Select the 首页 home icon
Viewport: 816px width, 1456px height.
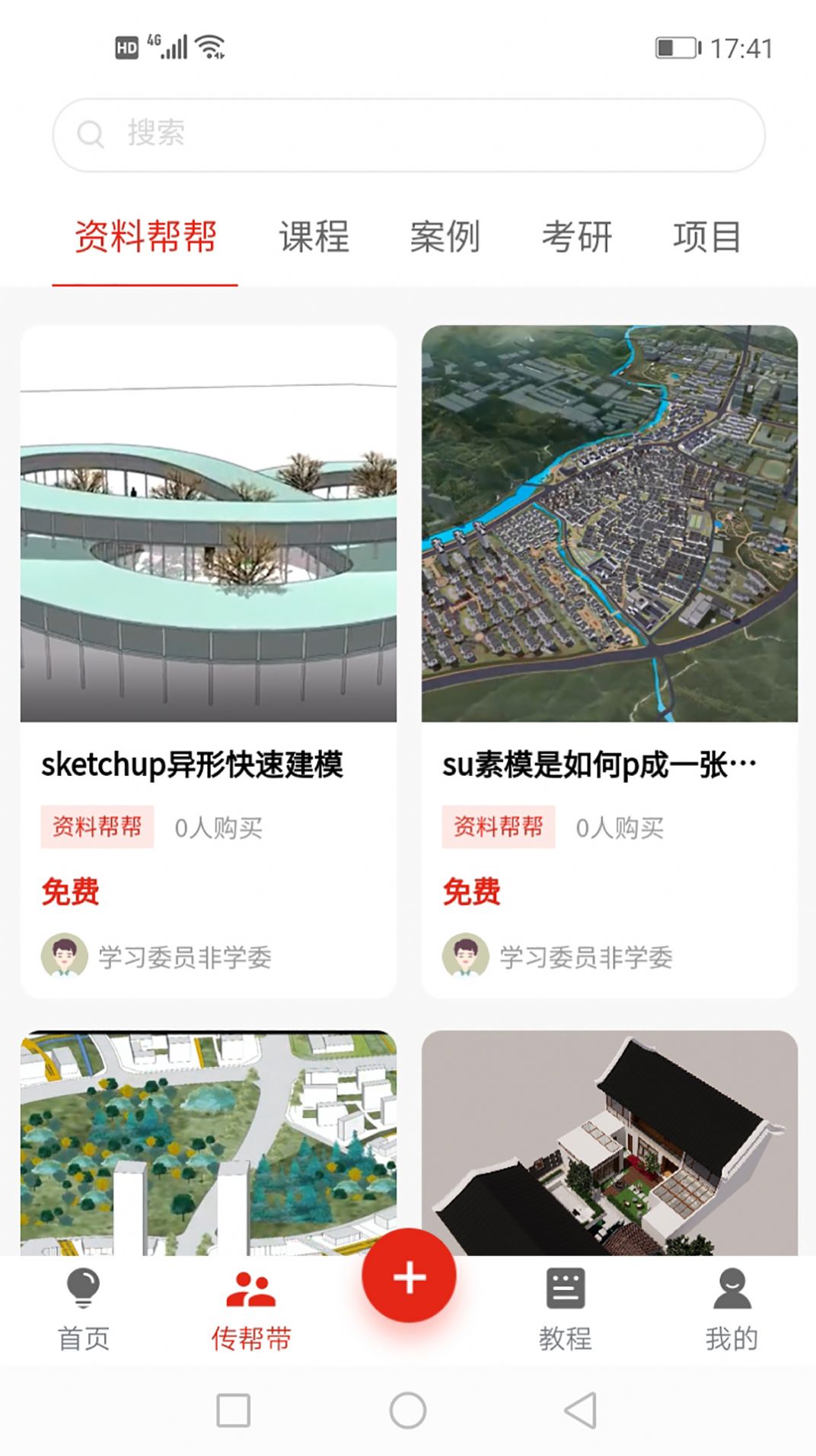[x=84, y=1284]
